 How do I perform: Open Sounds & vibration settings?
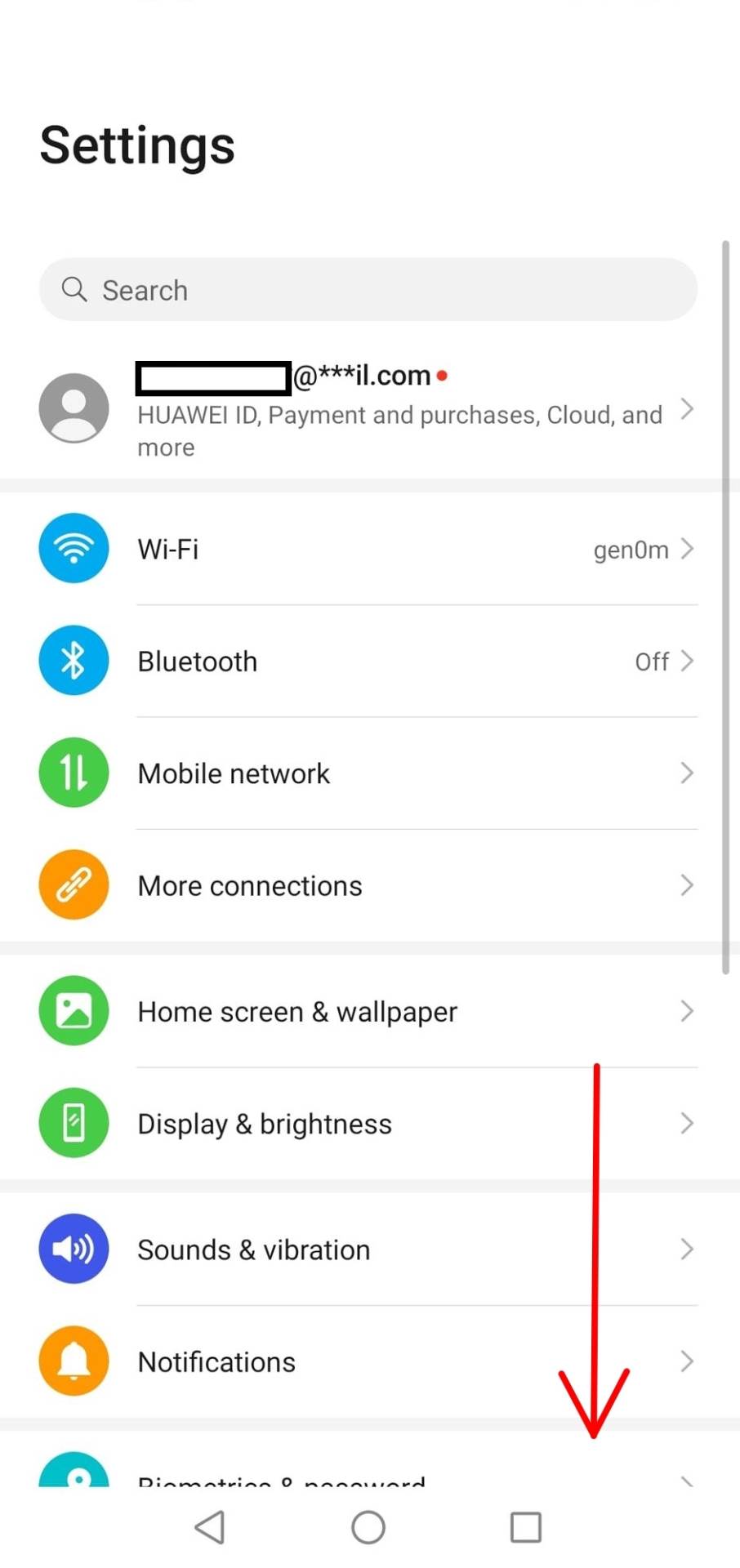[x=368, y=1249]
